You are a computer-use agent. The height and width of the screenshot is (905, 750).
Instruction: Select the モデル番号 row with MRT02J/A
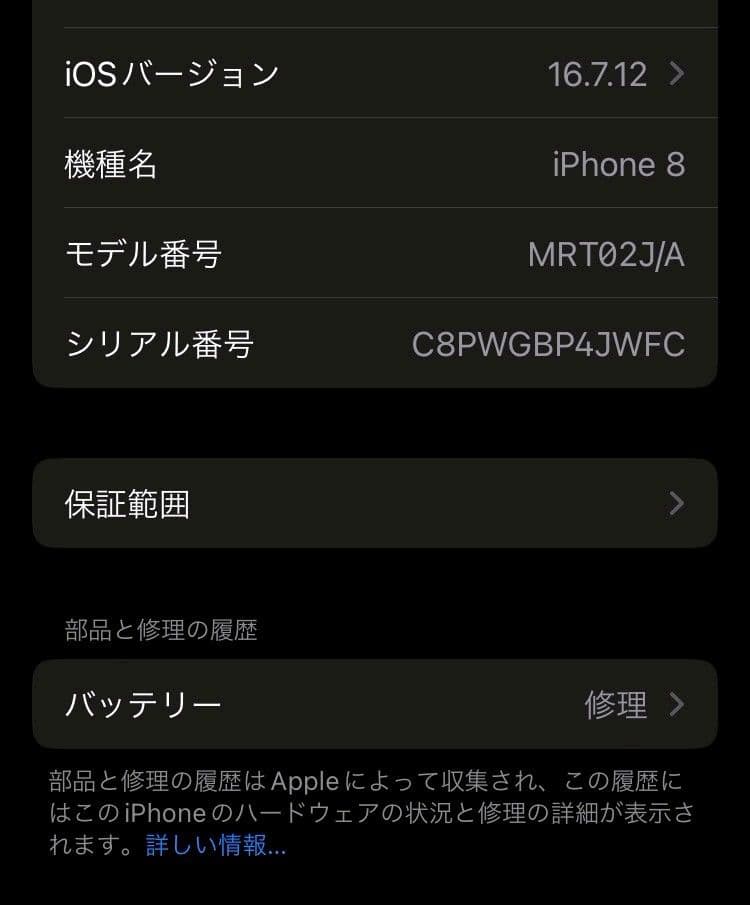coord(375,255)
